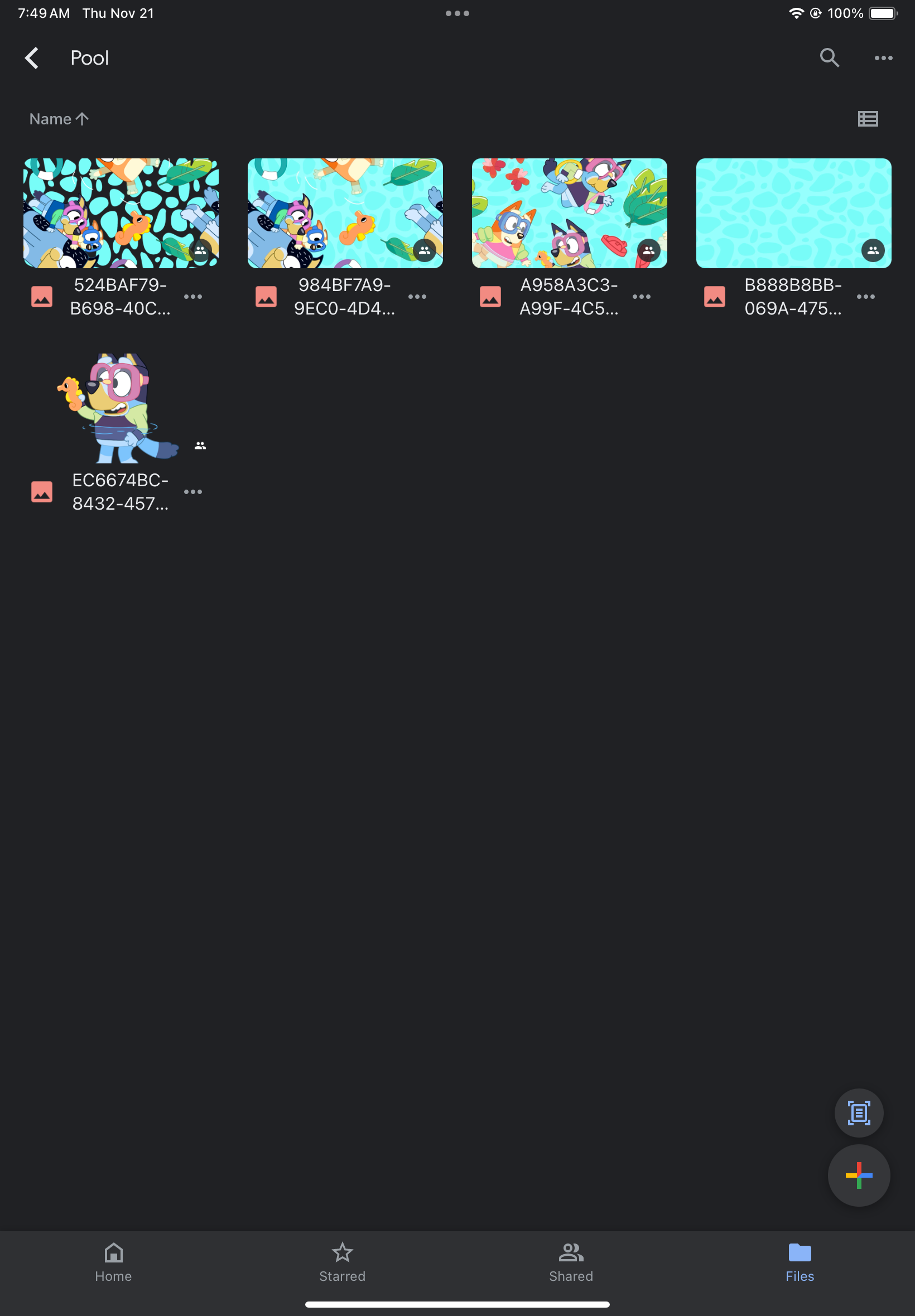Open image EC6674BC-8432-457
915x1316 pixels.
point(121,408)
